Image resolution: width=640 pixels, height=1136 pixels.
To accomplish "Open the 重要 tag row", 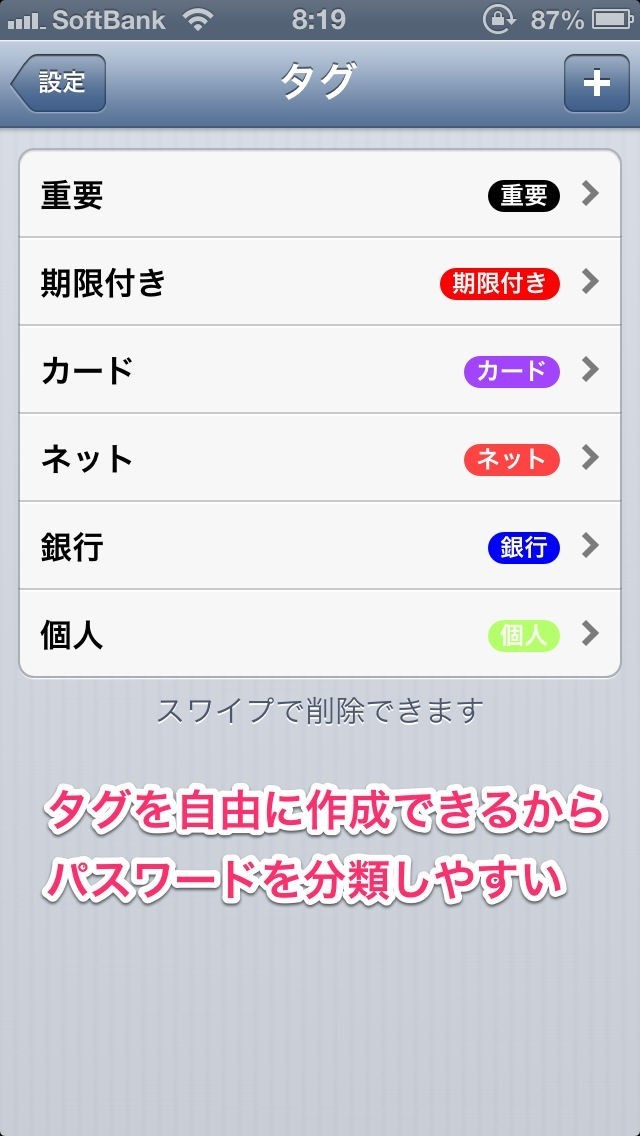I will 320,195.
